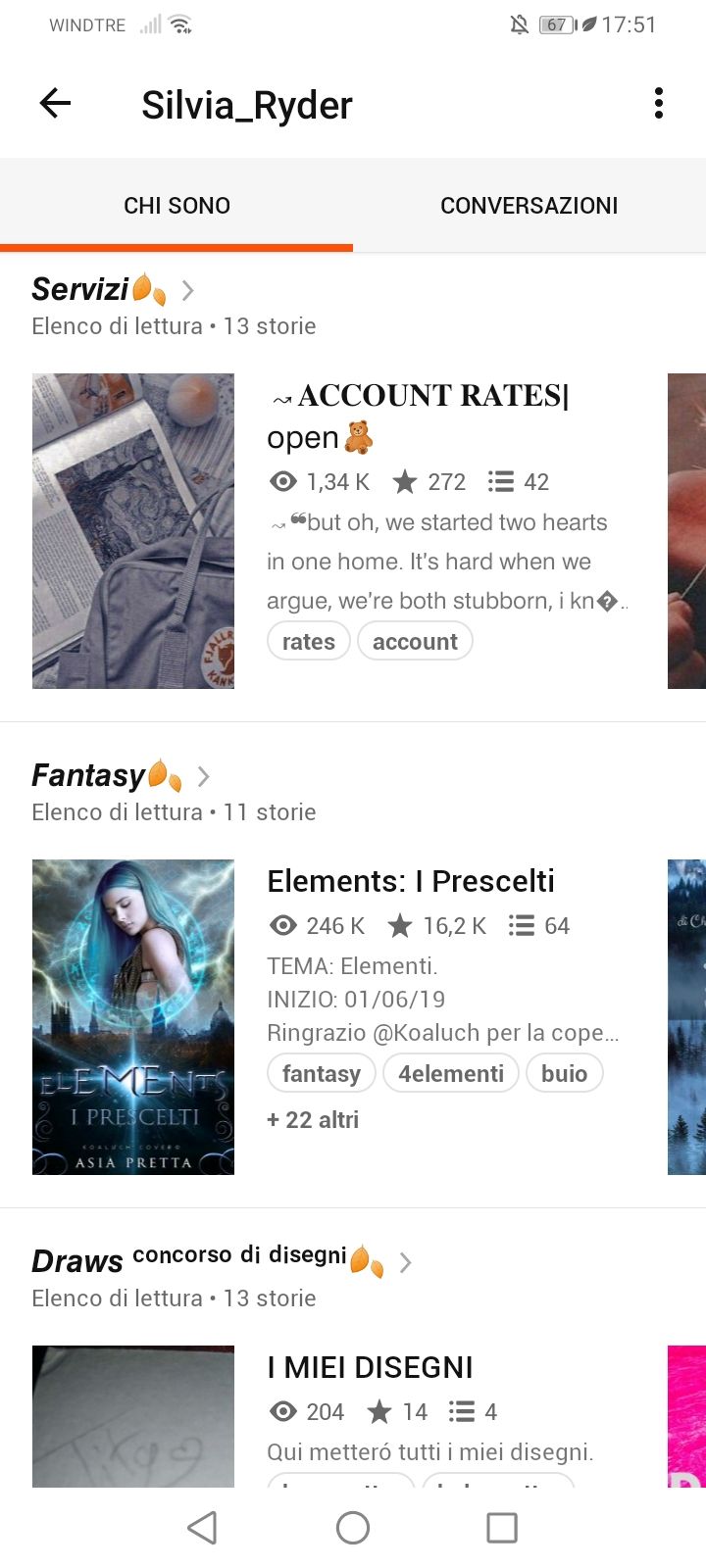The height and width of the screenshot is (1568, 706).
Task: Select the '4elementi' tag chip
Action: tap(451, 1074)
